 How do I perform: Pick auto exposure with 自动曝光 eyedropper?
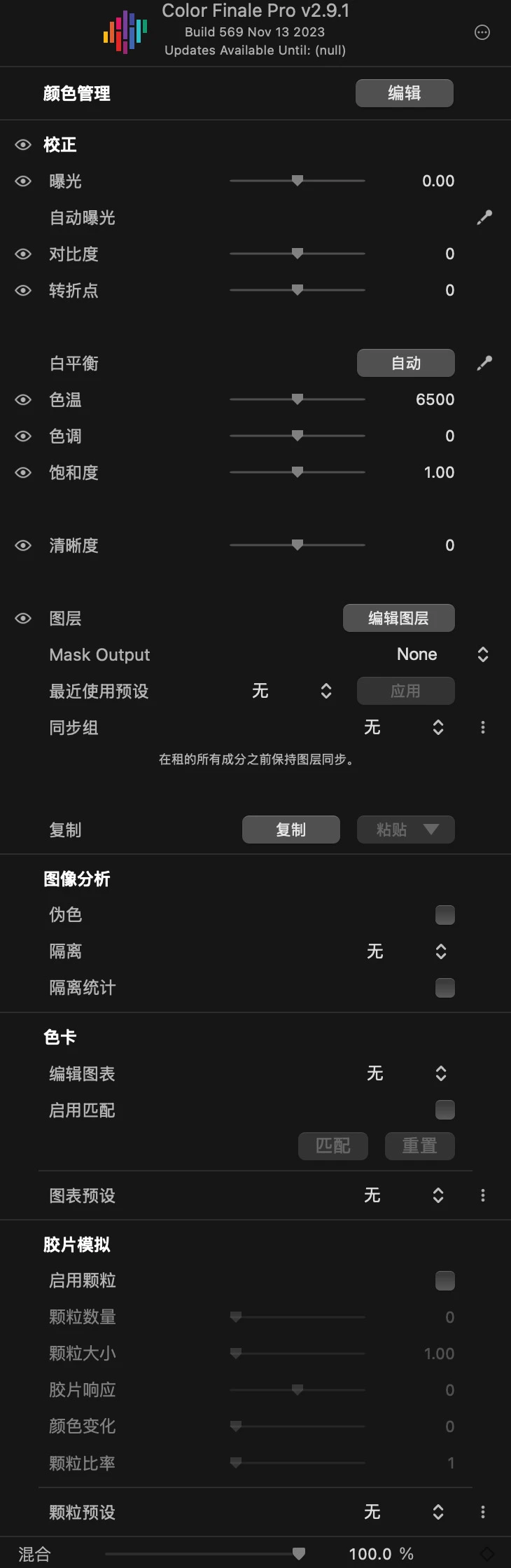pos(484,218)
